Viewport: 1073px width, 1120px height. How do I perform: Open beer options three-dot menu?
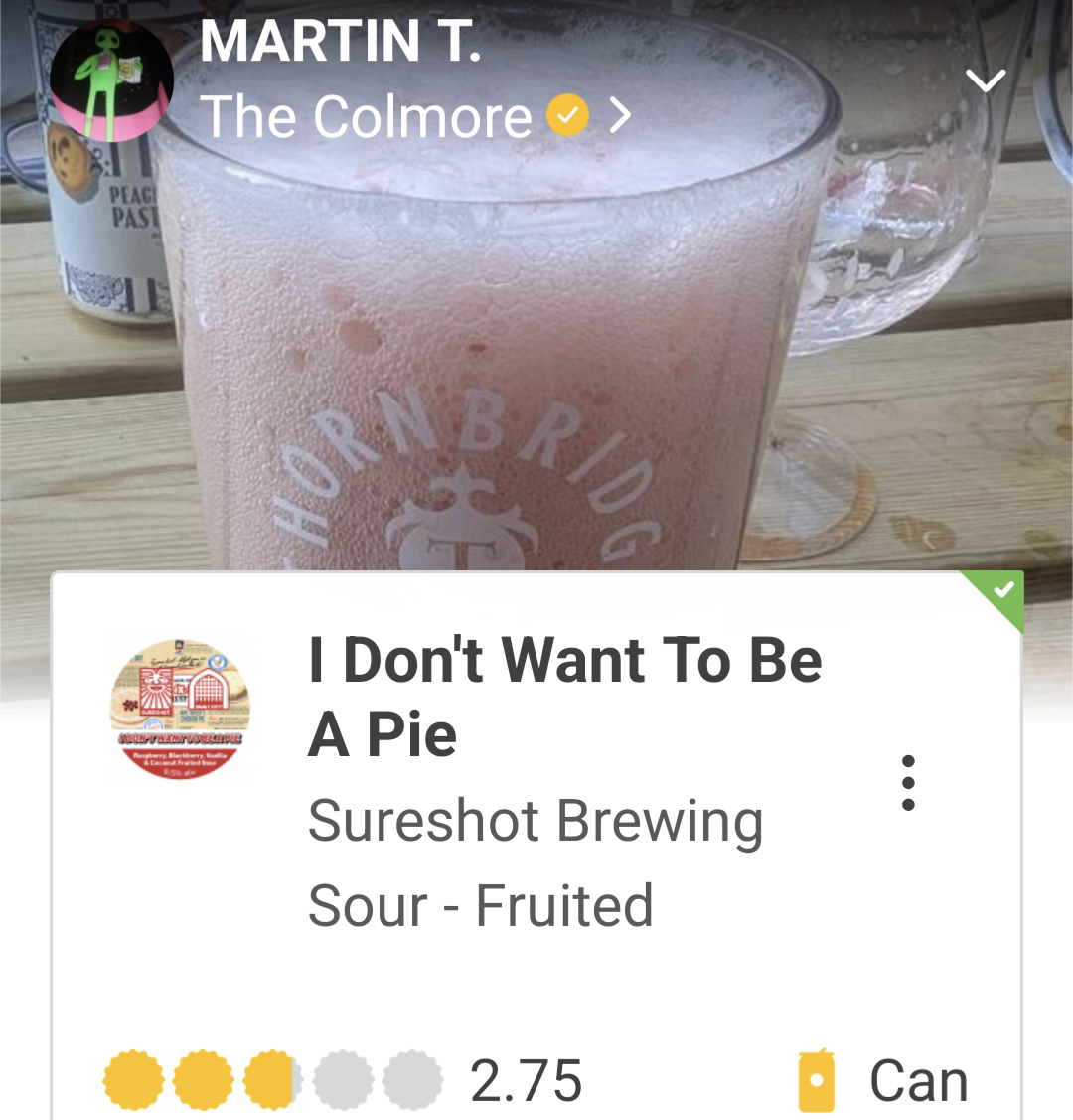[x=907, y=783]
